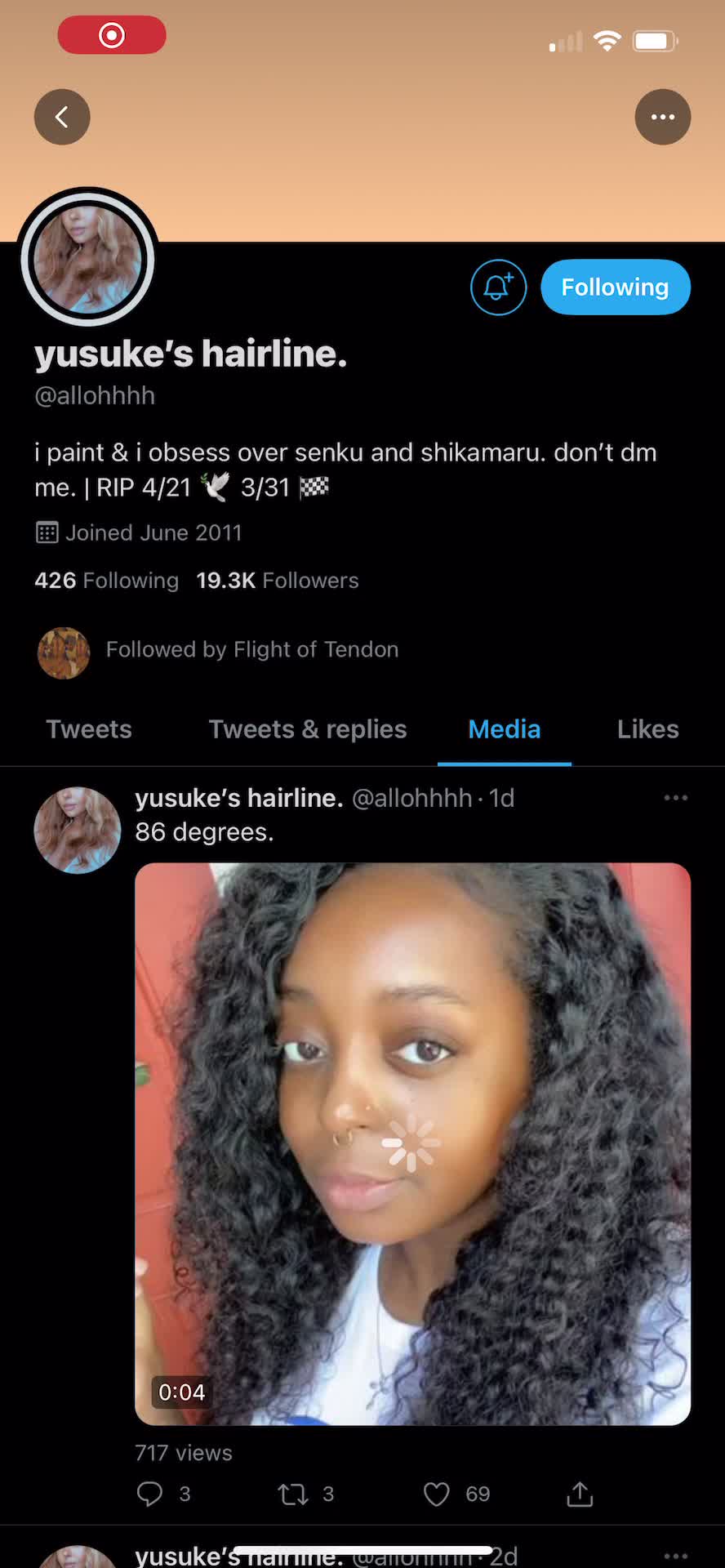Reply to the 86 degrees tweet
Viewport: 725px width, 1568px height.
150,1494
